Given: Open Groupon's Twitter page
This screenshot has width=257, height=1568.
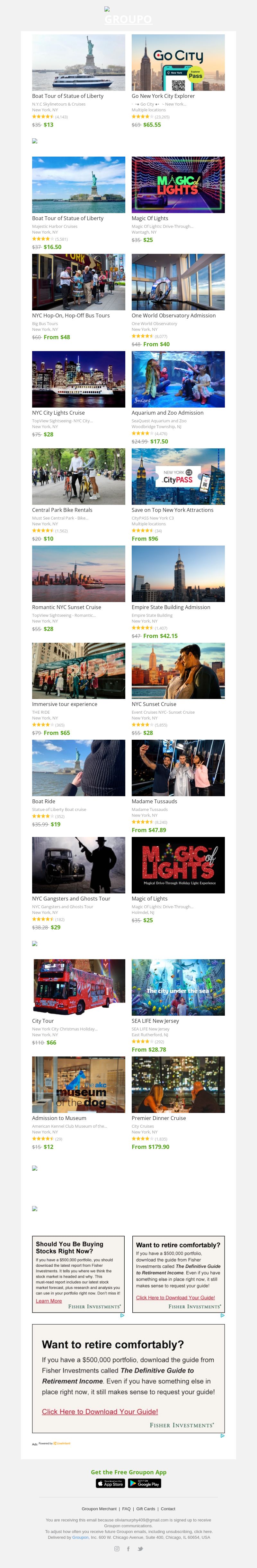Looking at the screenshot, I should (x=140, y=1548).
